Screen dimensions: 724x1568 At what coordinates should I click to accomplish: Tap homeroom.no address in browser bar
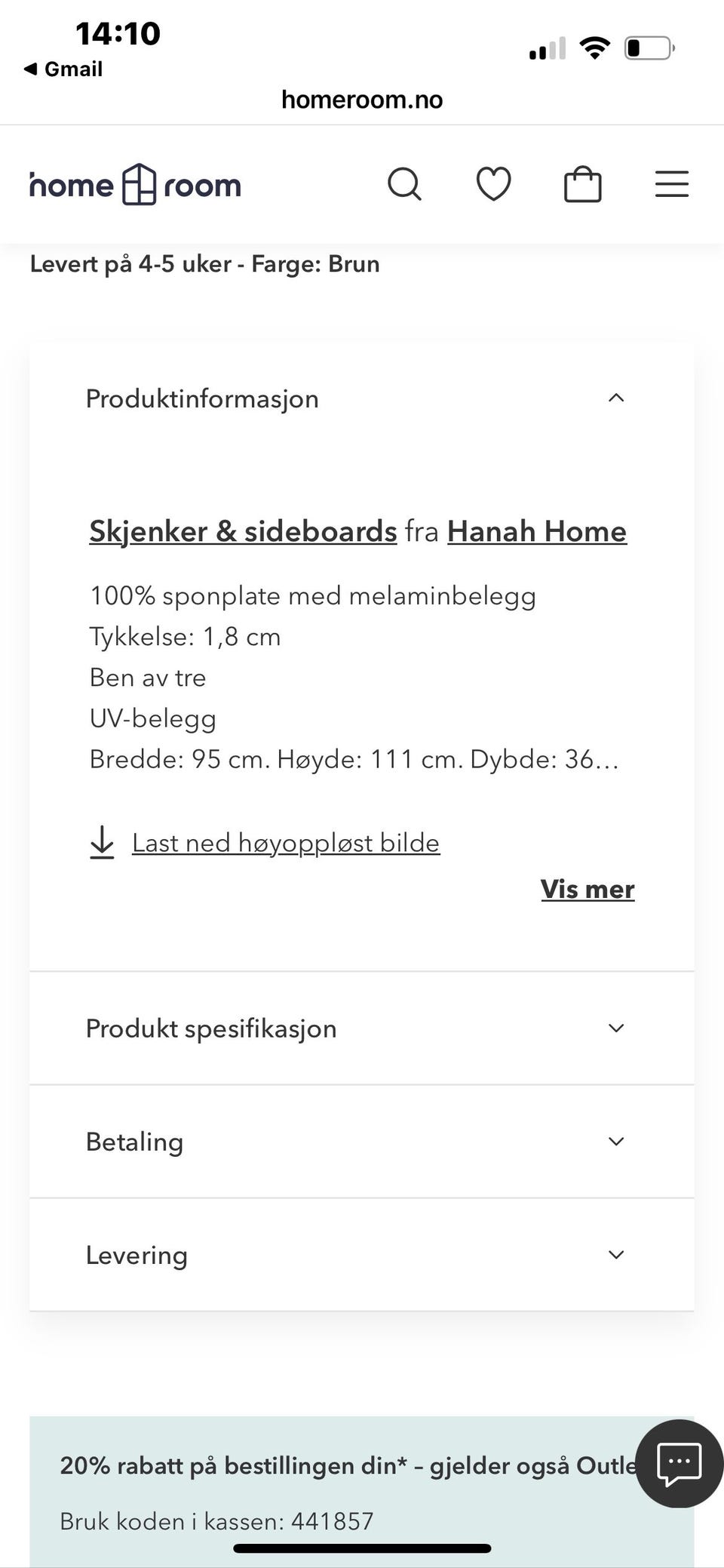coord(361,99)
